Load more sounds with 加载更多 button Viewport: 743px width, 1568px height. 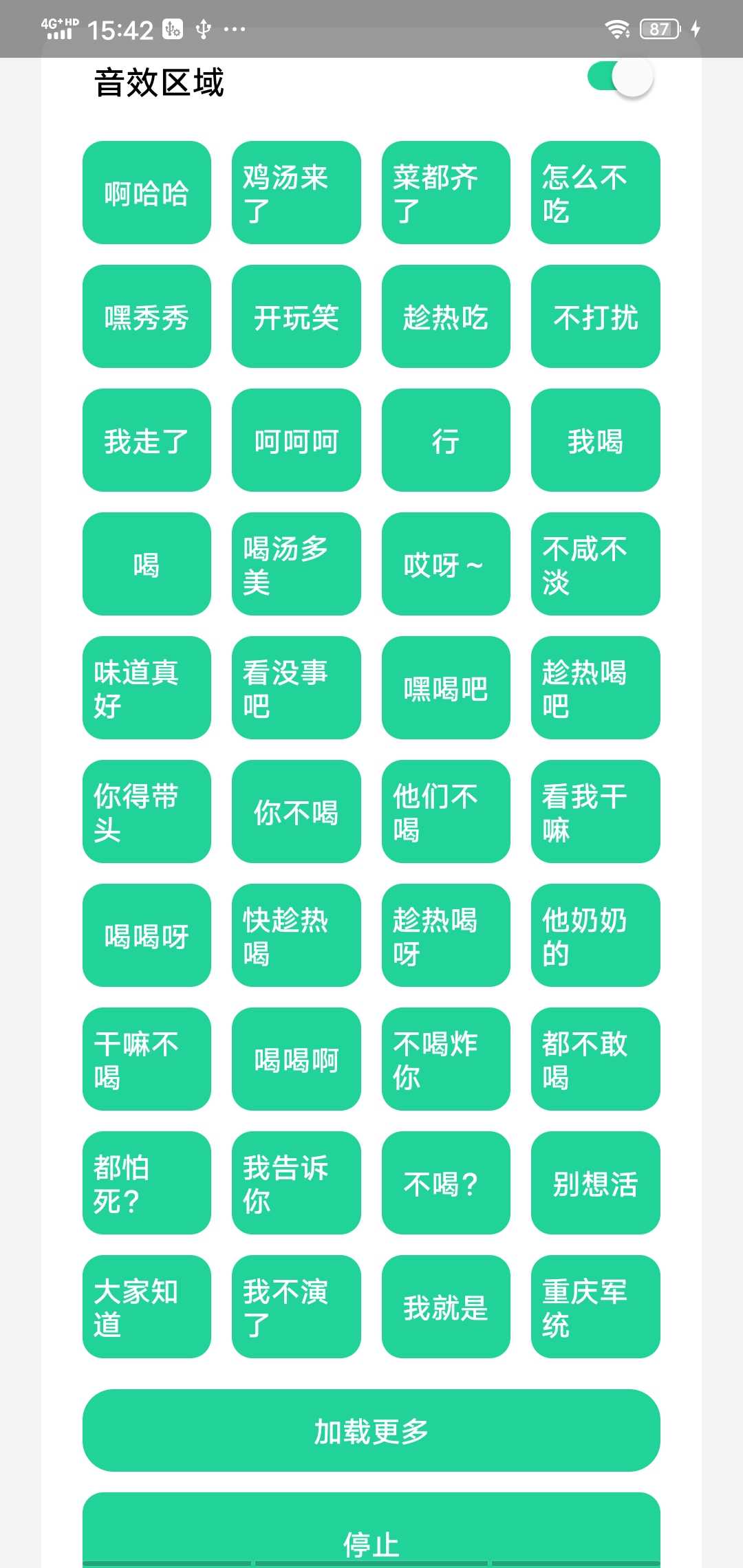pos(371,1434)
